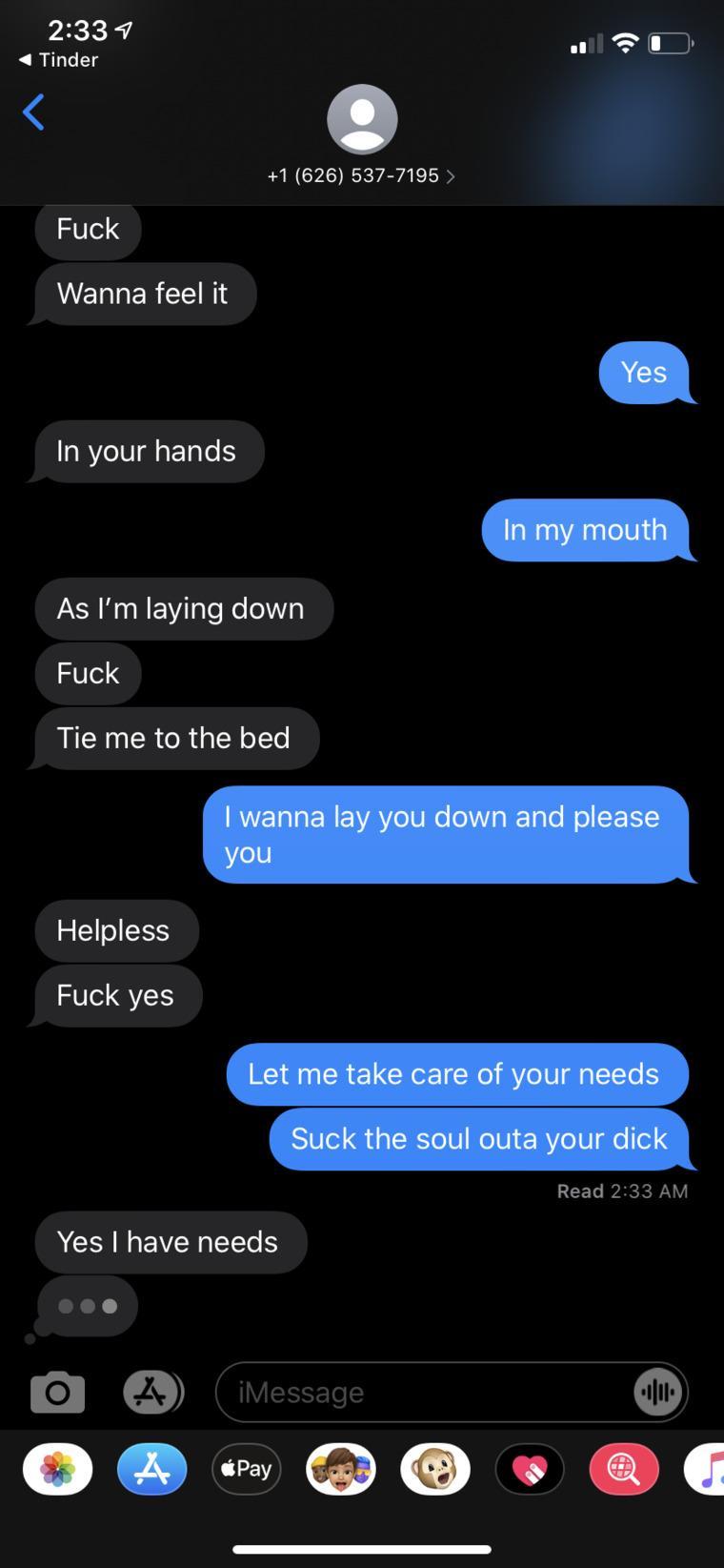
Task: Return to the Tinder app
Action: [58, 60]
